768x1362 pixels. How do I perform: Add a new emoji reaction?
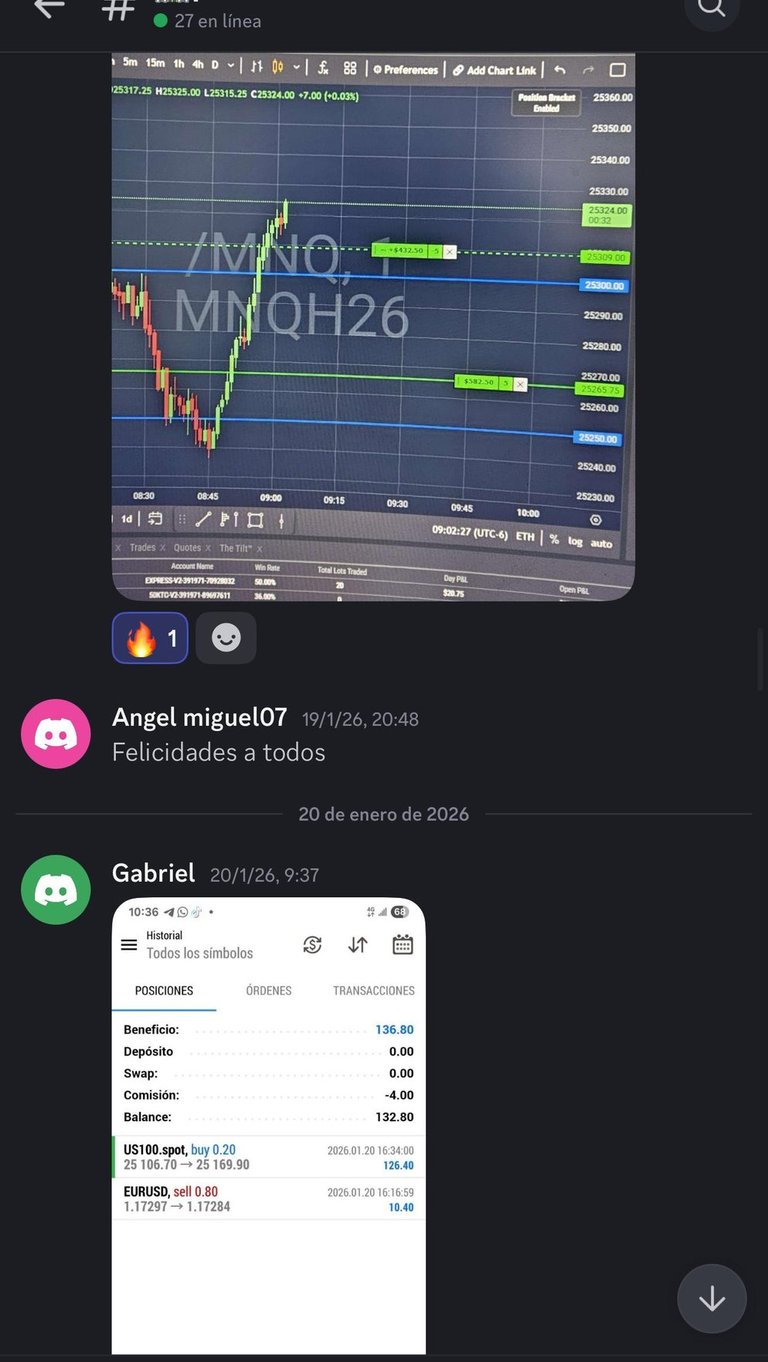(226, 638)
